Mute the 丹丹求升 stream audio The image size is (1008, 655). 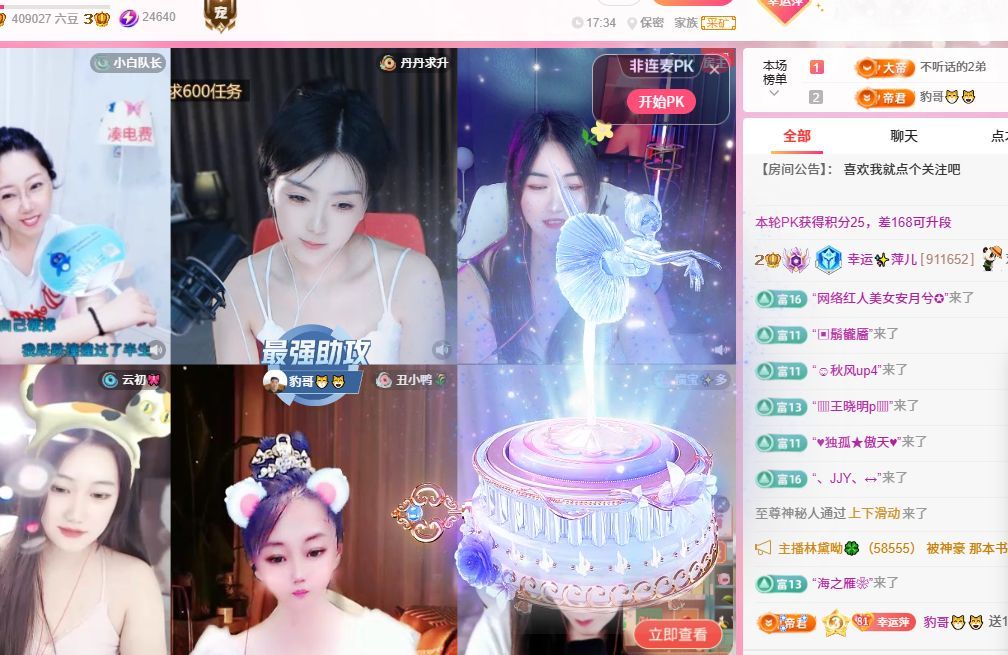441,349
